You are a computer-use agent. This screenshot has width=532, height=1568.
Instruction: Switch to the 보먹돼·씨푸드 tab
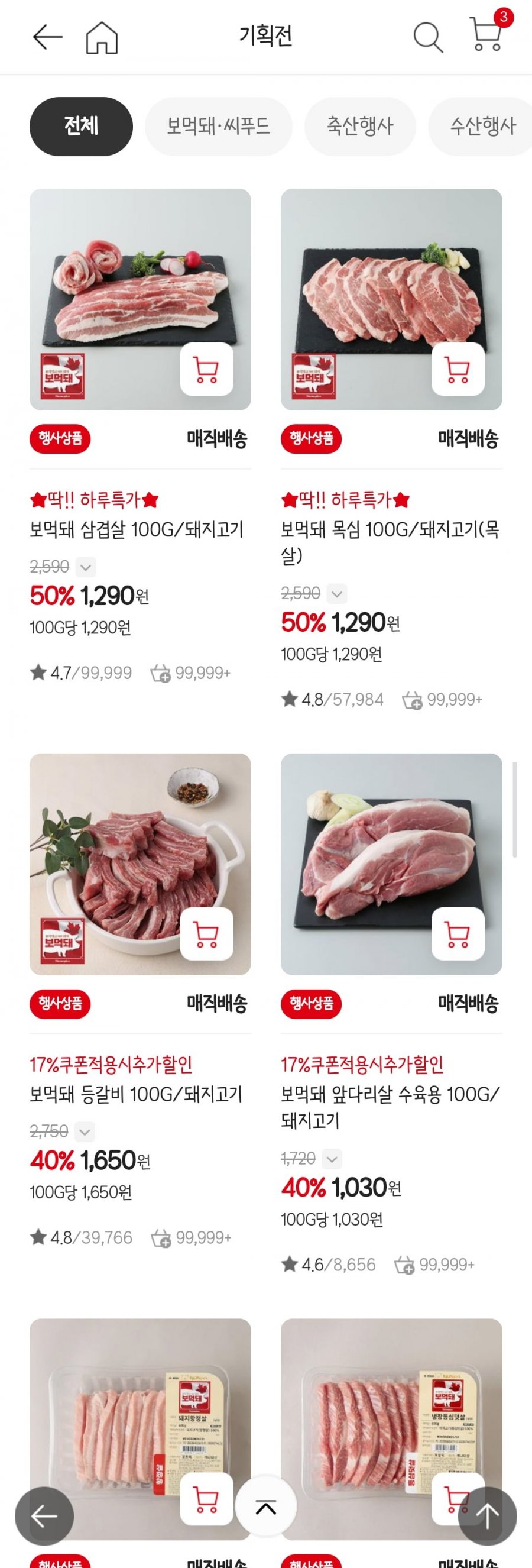(218, 127)
